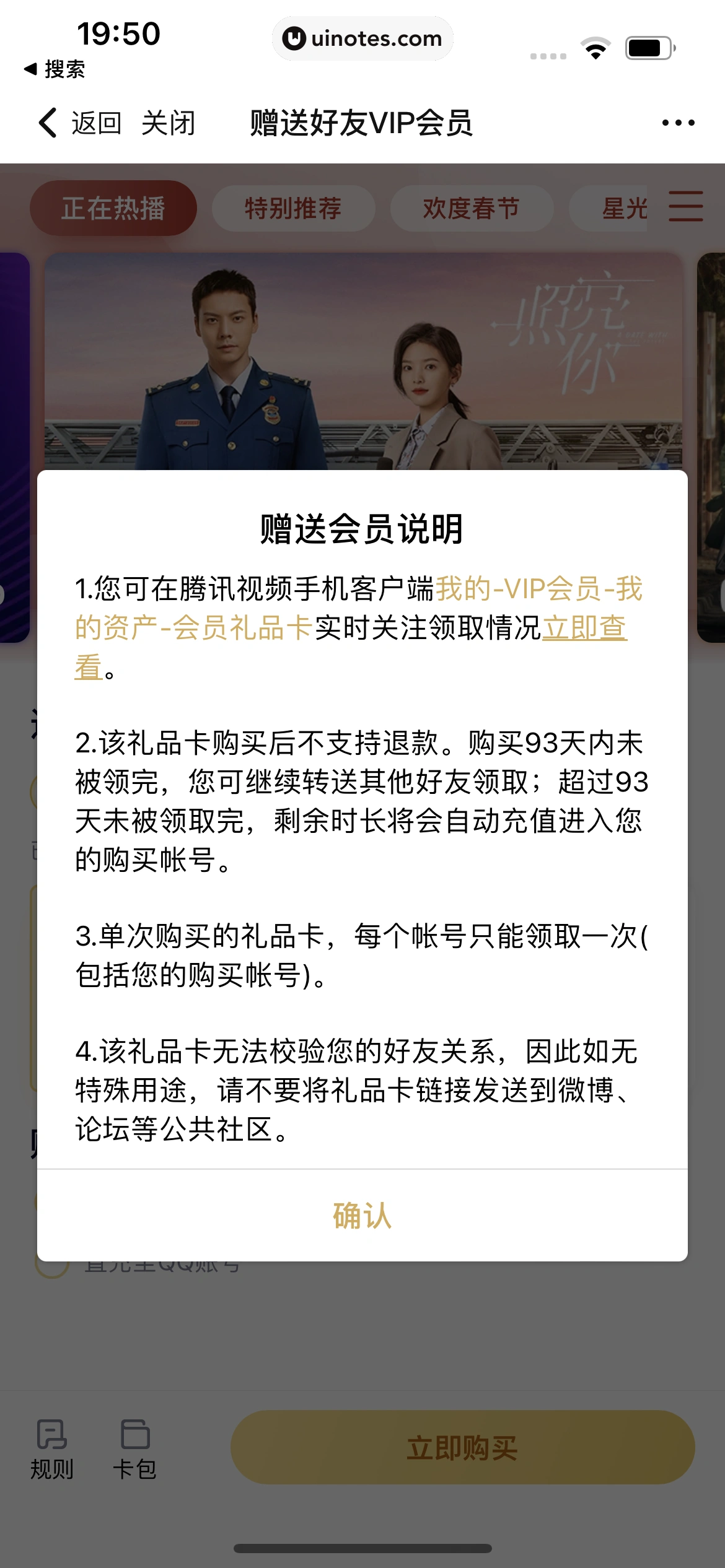The height and width of the screenshot is (1568, 725).
Task: Open the 立即查看 link
Action: tap(584, 628)
